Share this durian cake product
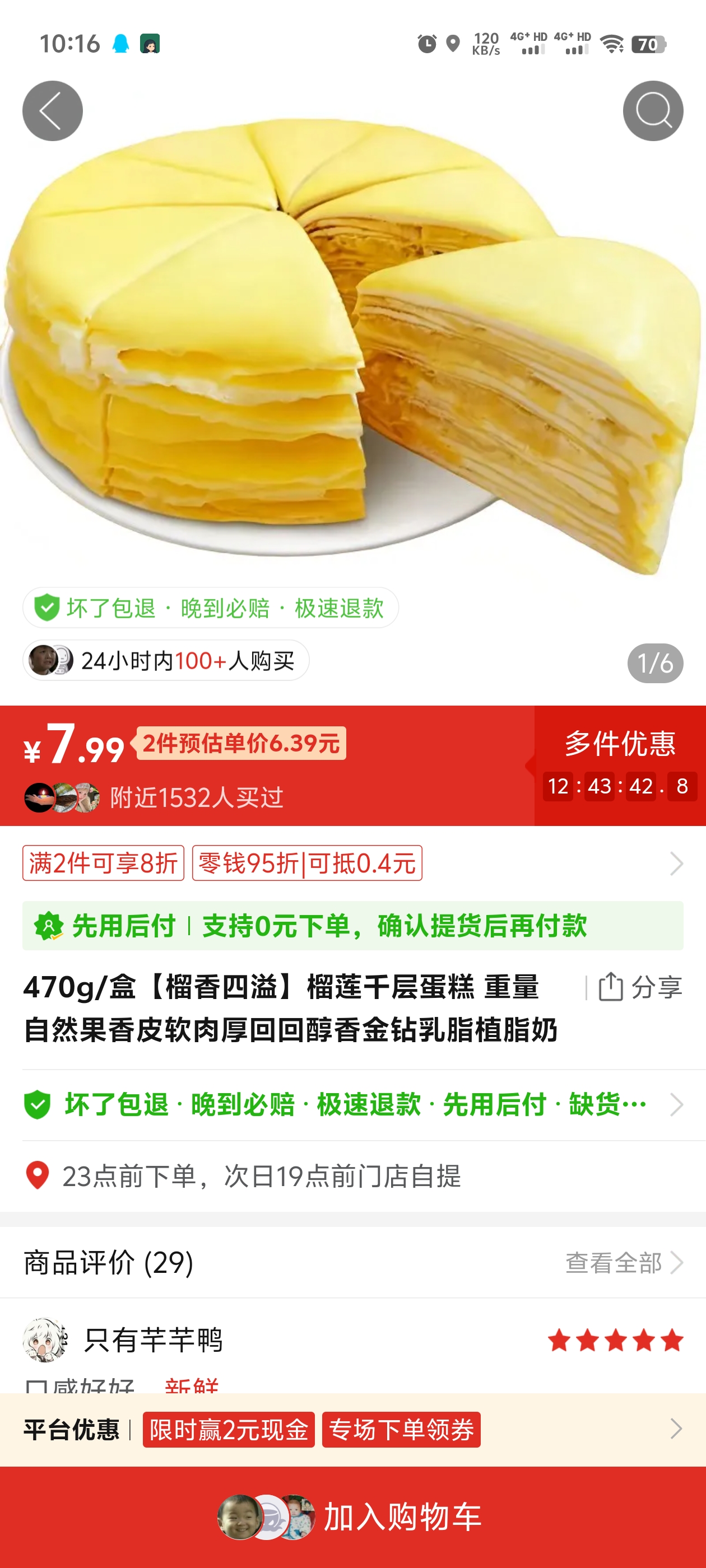The height and width of the screenshot is (1568, 706). tap(640, 987)
